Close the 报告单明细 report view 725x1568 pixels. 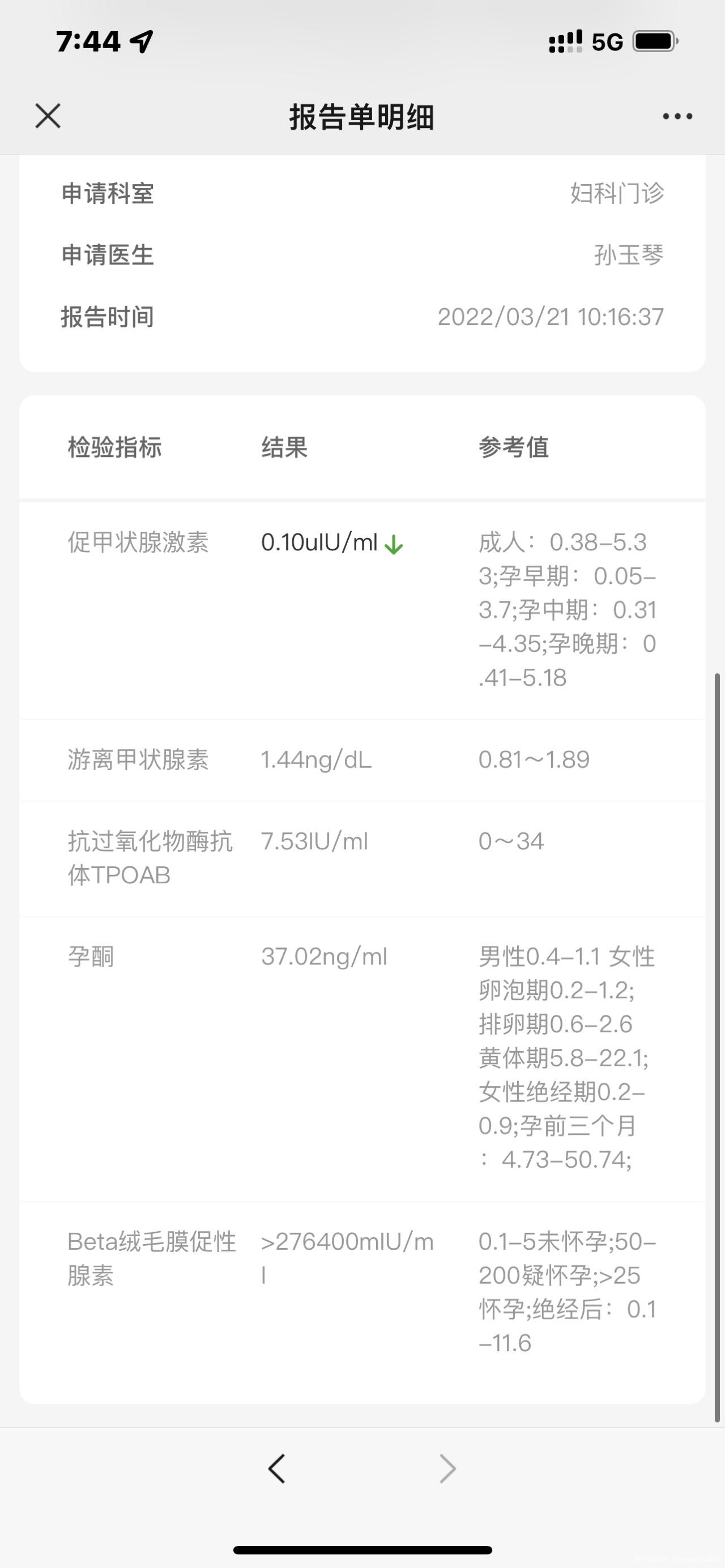coord(46,116)
